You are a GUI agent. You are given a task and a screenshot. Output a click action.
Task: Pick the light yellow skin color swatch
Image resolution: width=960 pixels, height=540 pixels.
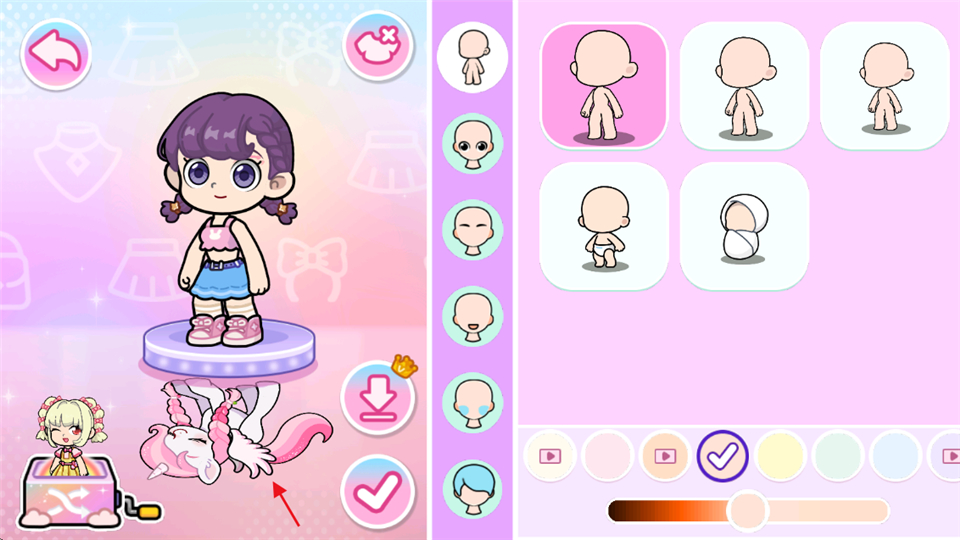click(x=781, y=456)
